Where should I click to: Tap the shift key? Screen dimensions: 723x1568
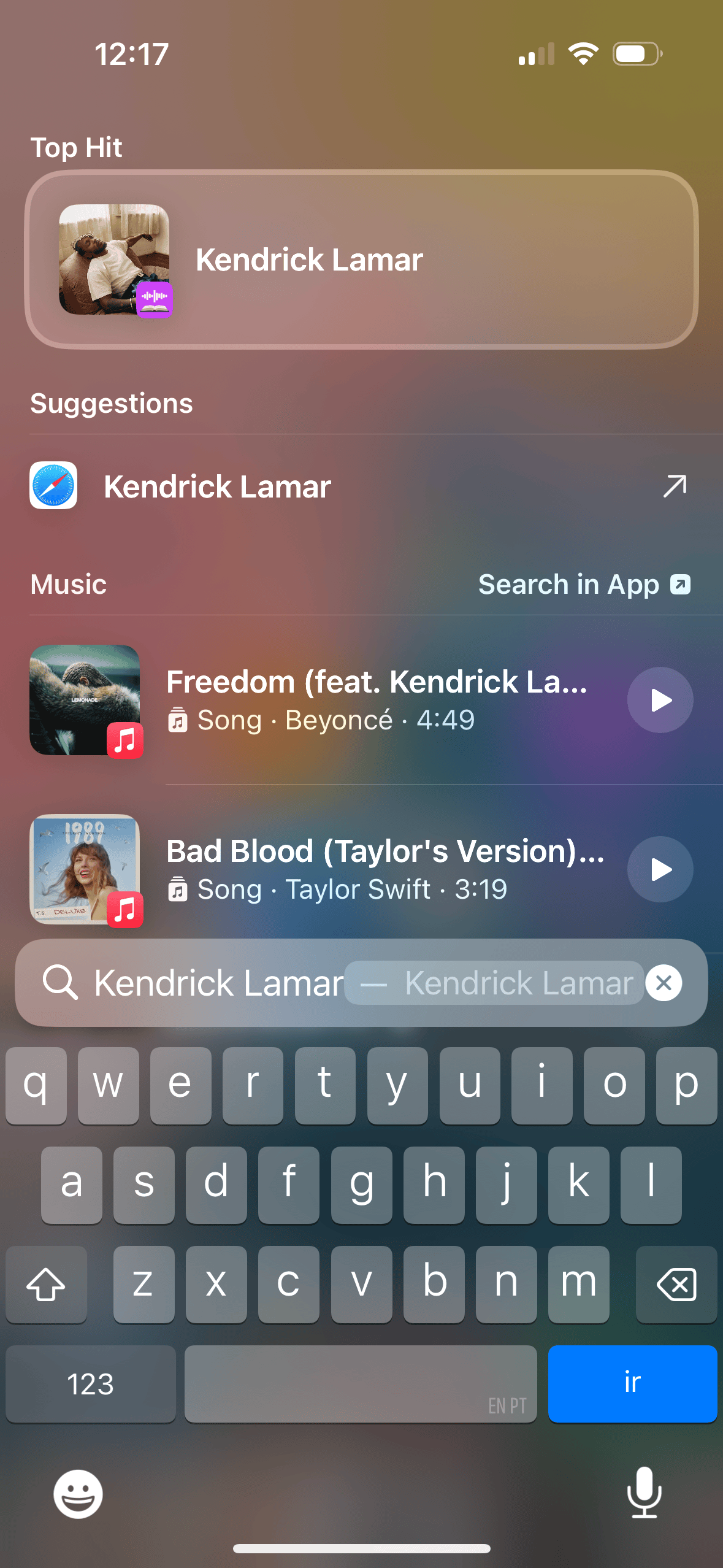click(46, 1284)
